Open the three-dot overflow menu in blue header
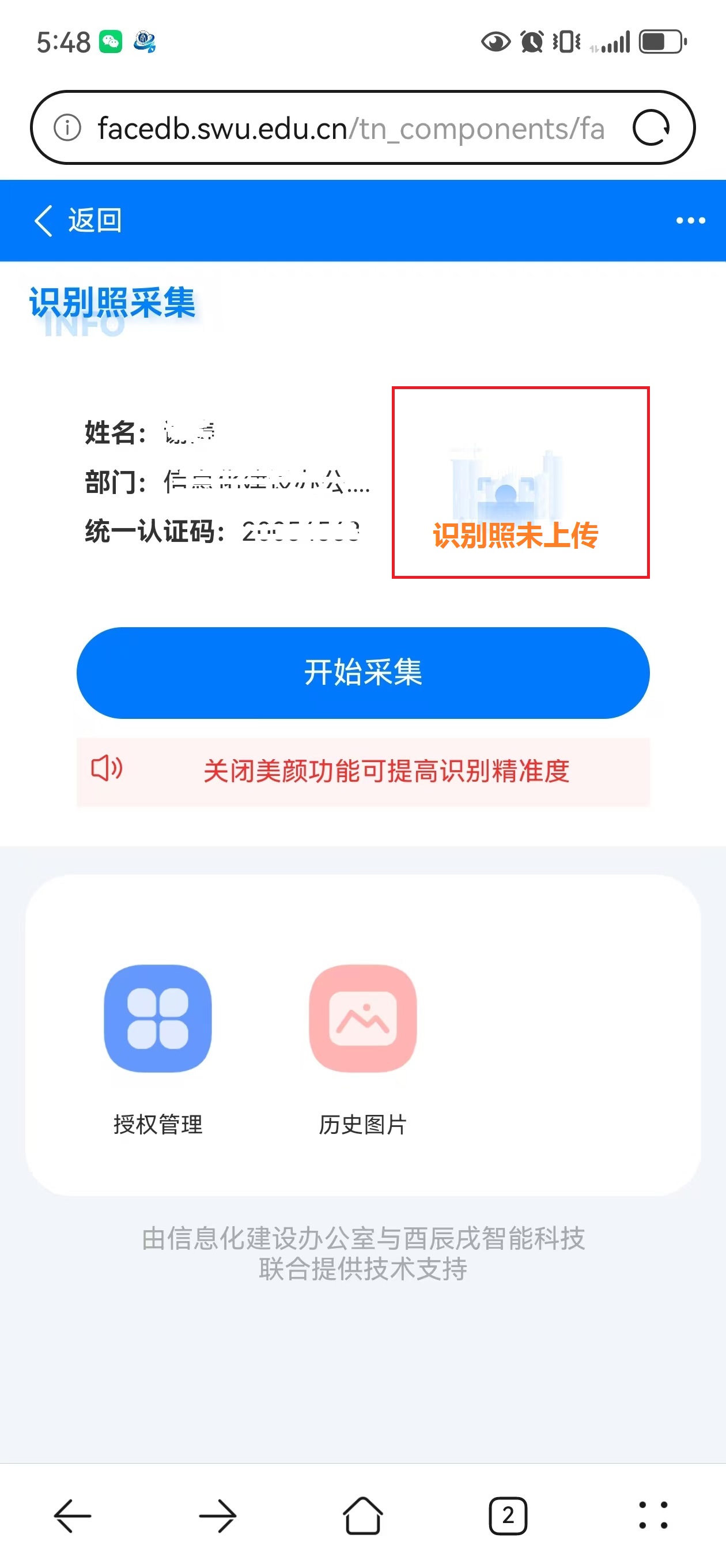The height and width of the screenshot is (1568, 726). pos(690,220)
